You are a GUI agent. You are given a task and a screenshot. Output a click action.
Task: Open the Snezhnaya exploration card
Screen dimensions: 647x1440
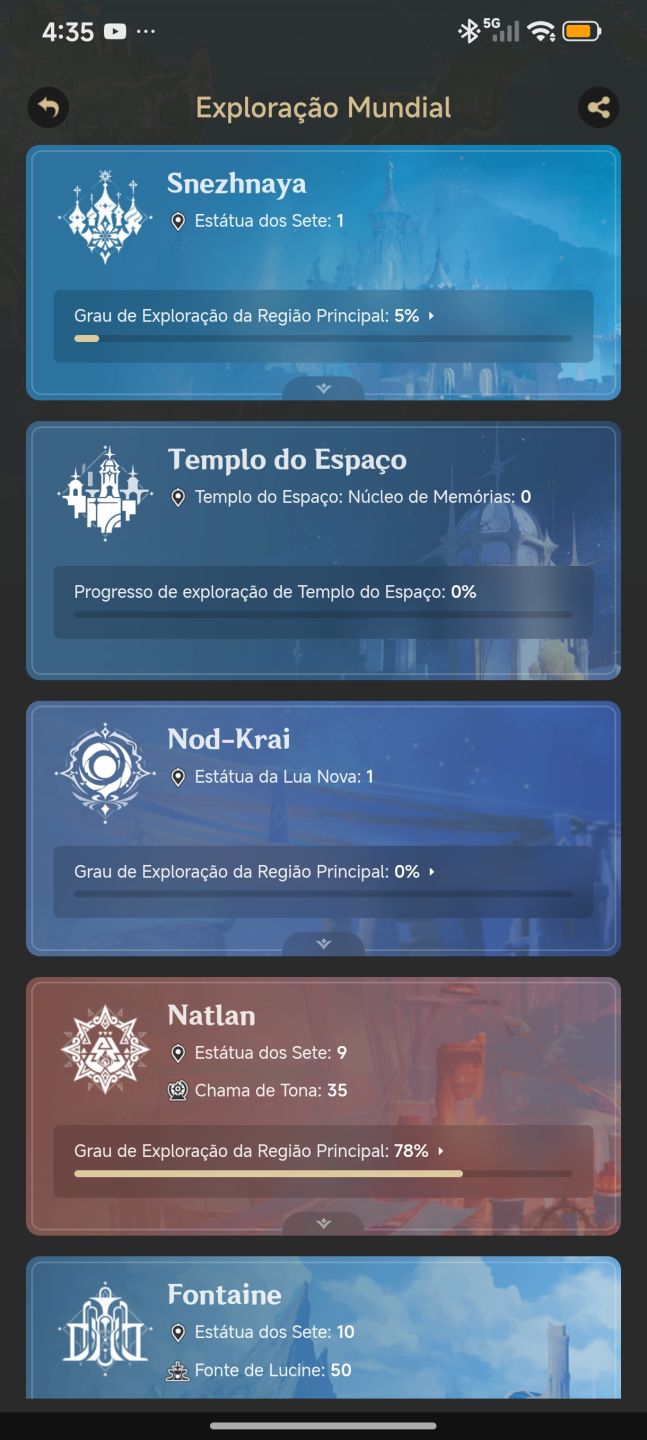click(323, 273)
